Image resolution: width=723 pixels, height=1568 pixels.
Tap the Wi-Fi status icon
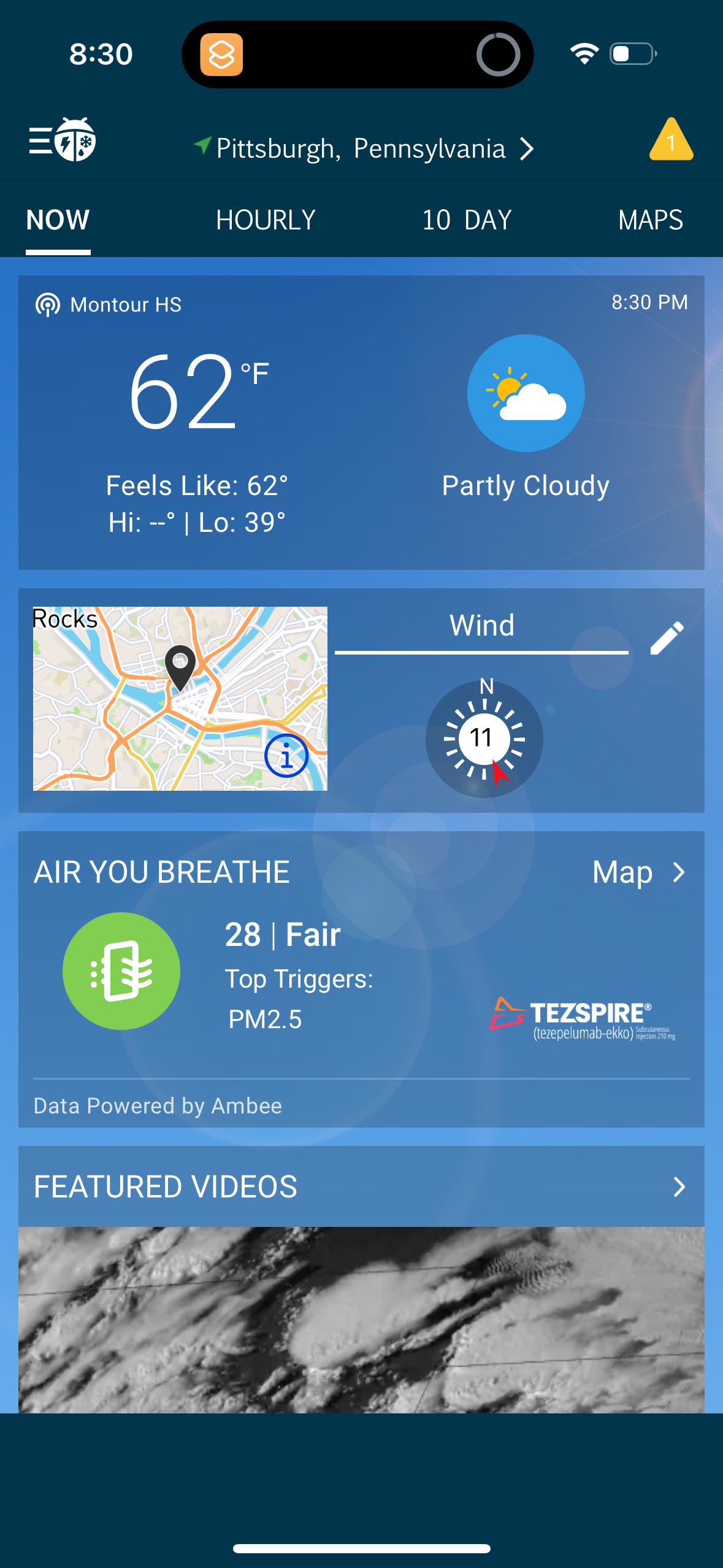point(583,54)
